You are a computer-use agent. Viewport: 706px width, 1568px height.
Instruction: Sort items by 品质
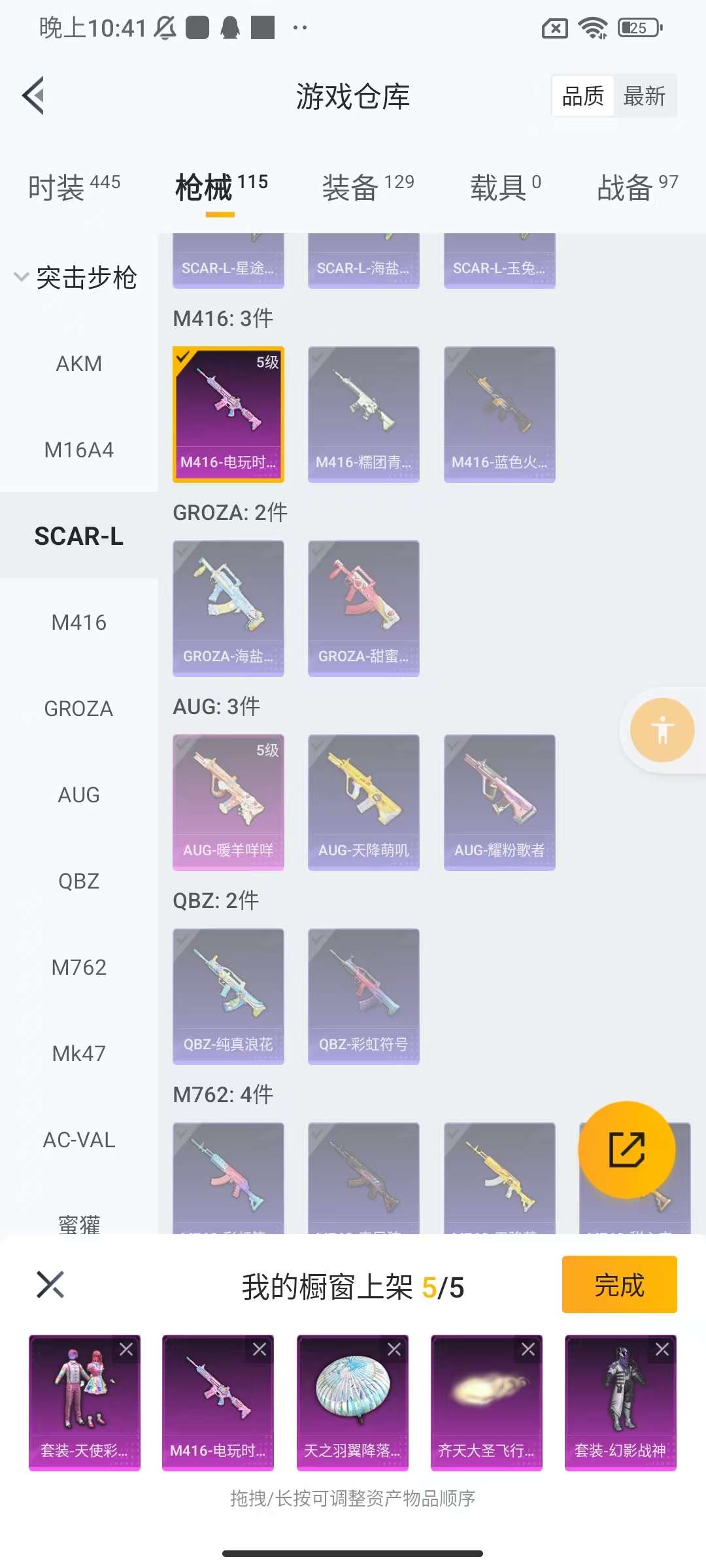point(583,96)
